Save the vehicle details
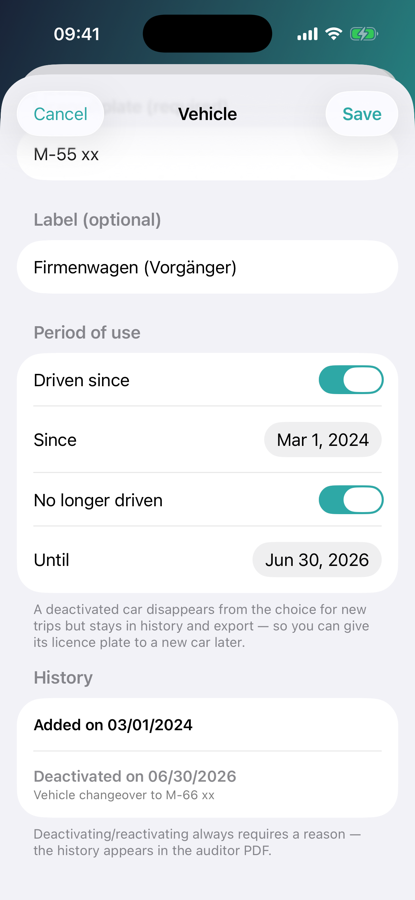This screenshot has width=415, height=900. click(362, 114)
